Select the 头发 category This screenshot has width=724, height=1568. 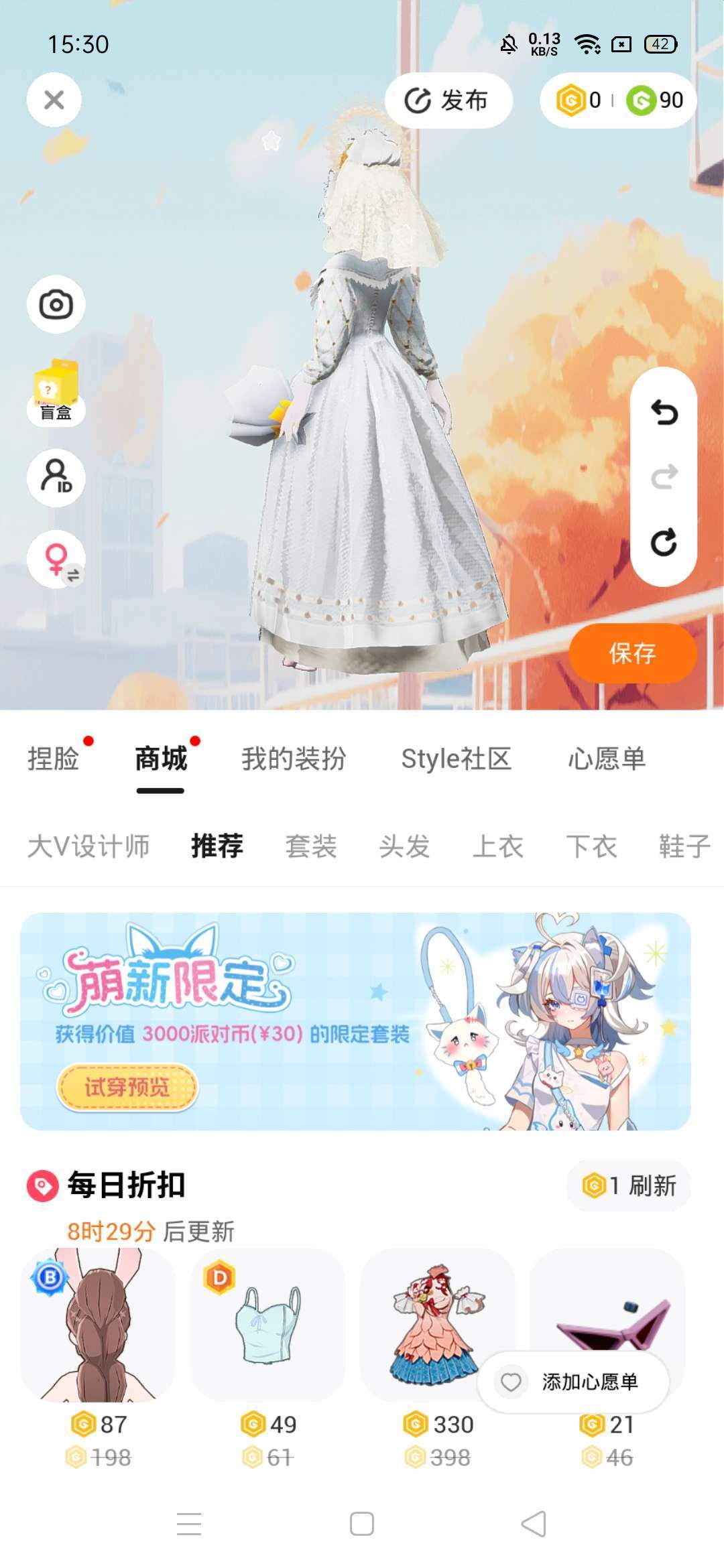[404, 846]
